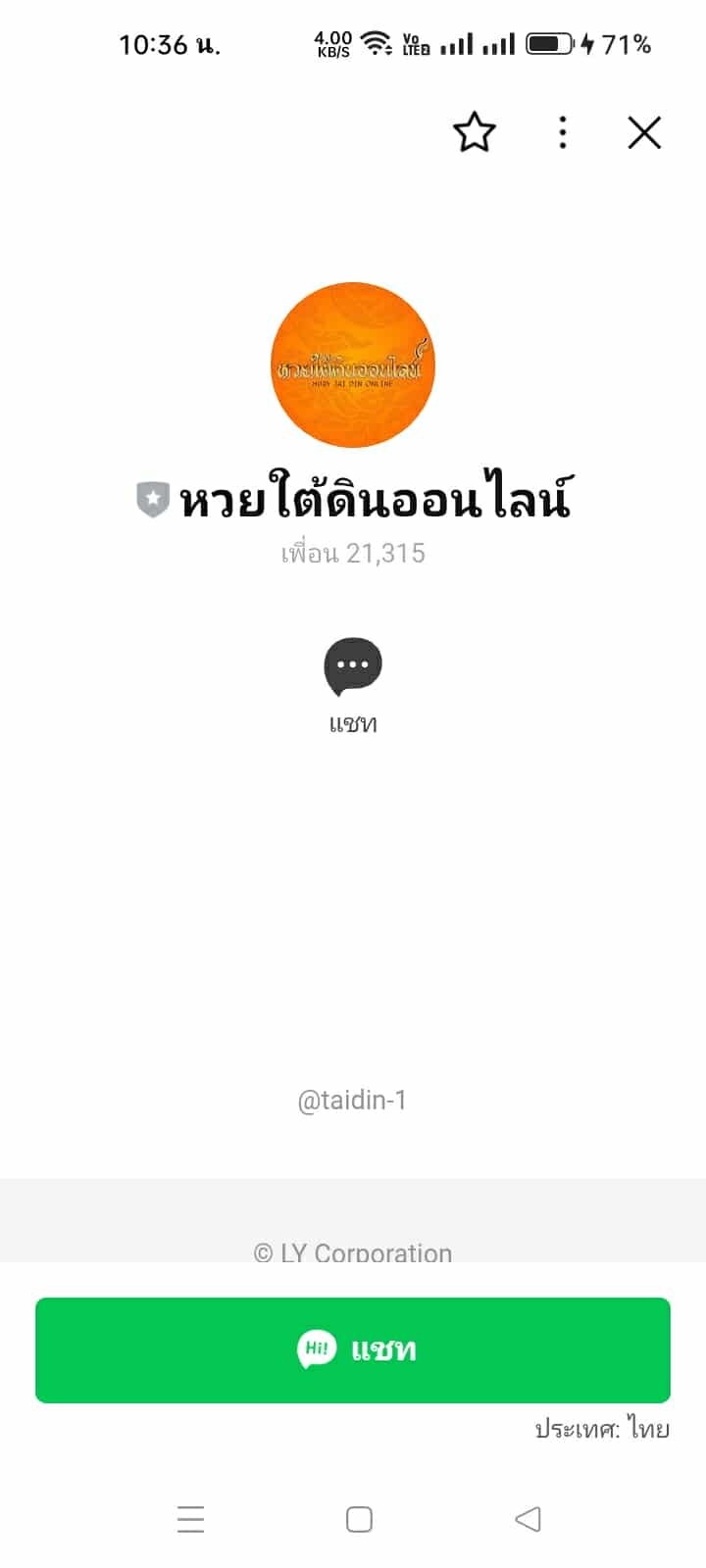This screenshot has width=706, height=1568.
Task: Open the orange profile picture
Action: [353, 366]
